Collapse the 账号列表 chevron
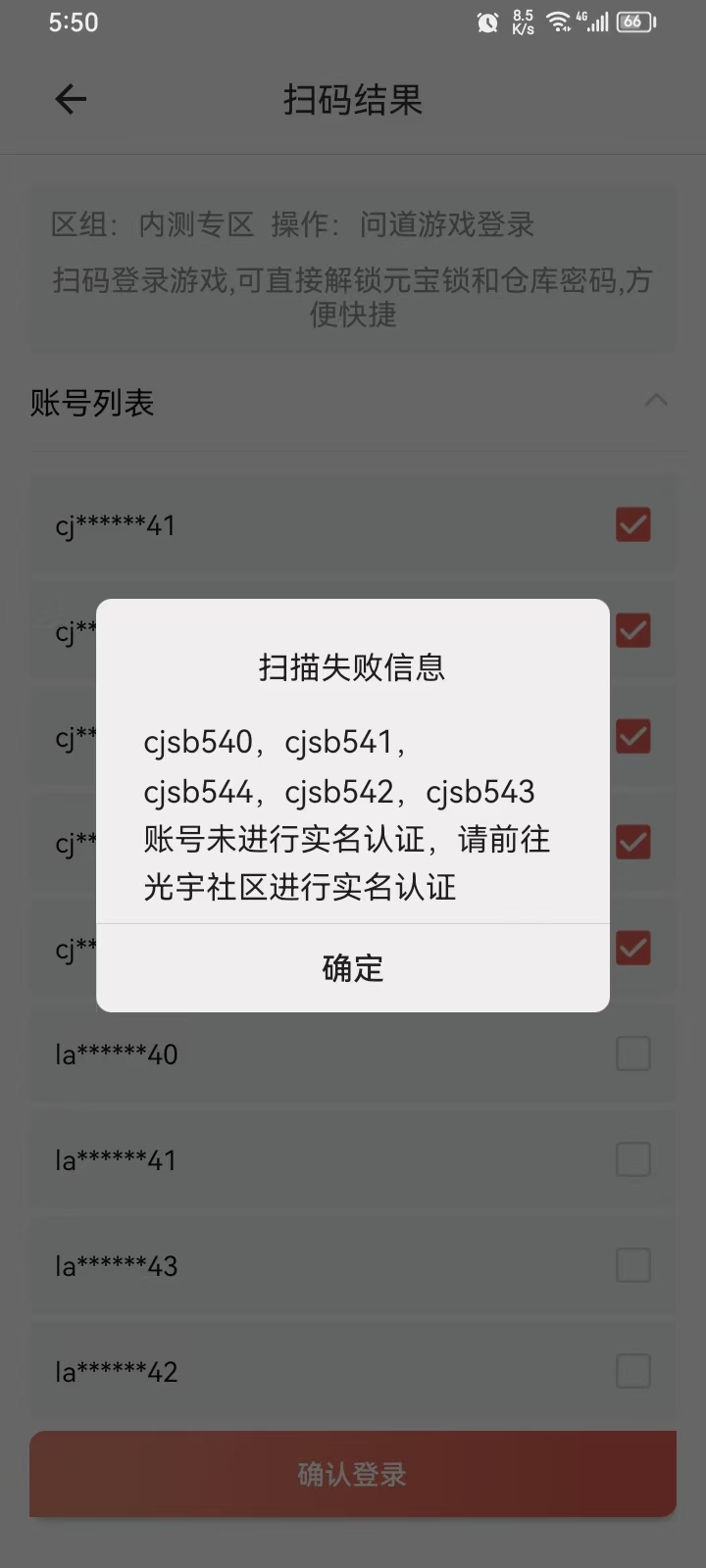 pos(656,401)
